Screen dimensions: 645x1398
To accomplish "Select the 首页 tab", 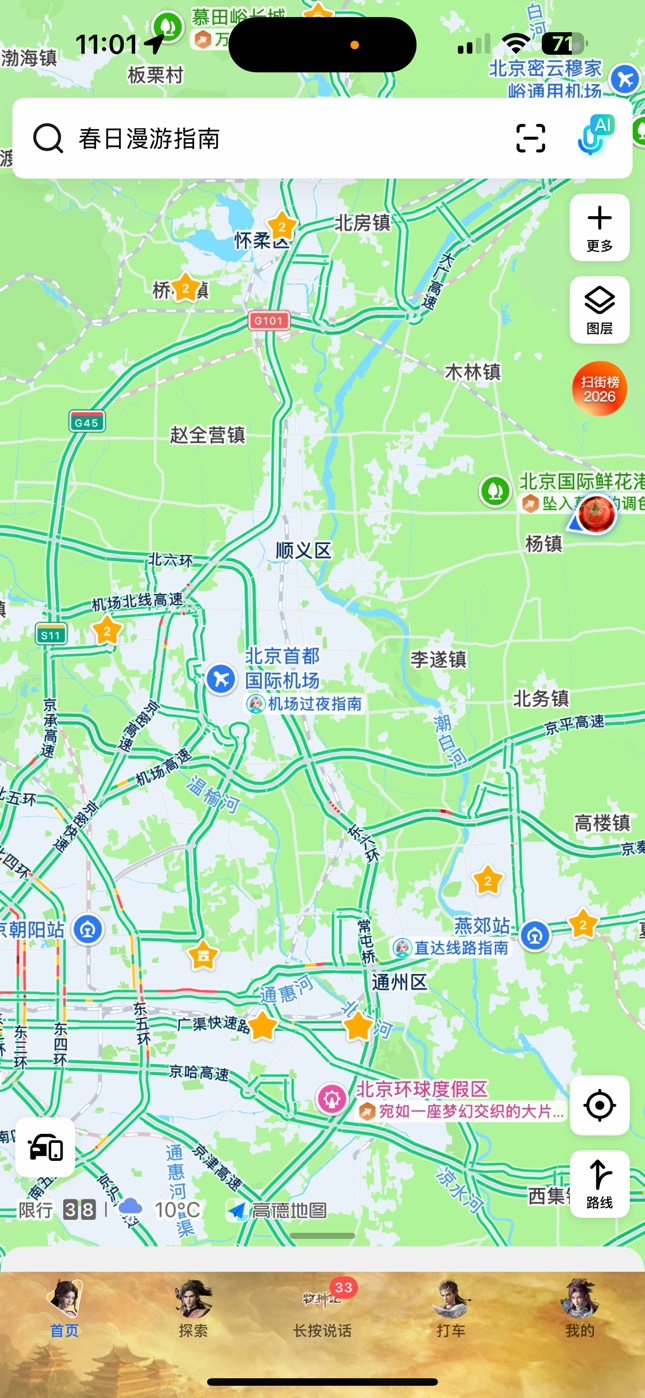I will [64, 1310].
